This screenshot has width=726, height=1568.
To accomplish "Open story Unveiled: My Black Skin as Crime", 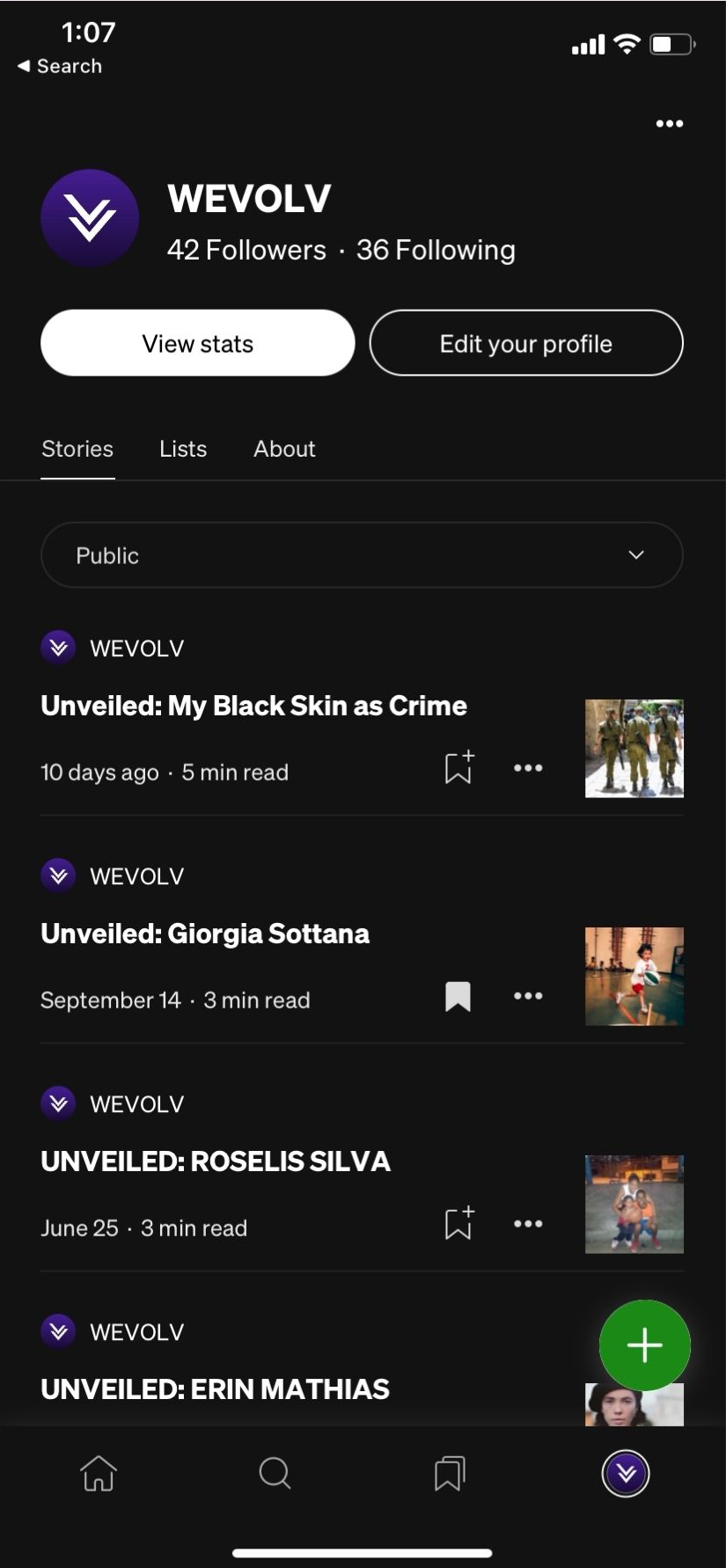I will (x=253, y=706).
